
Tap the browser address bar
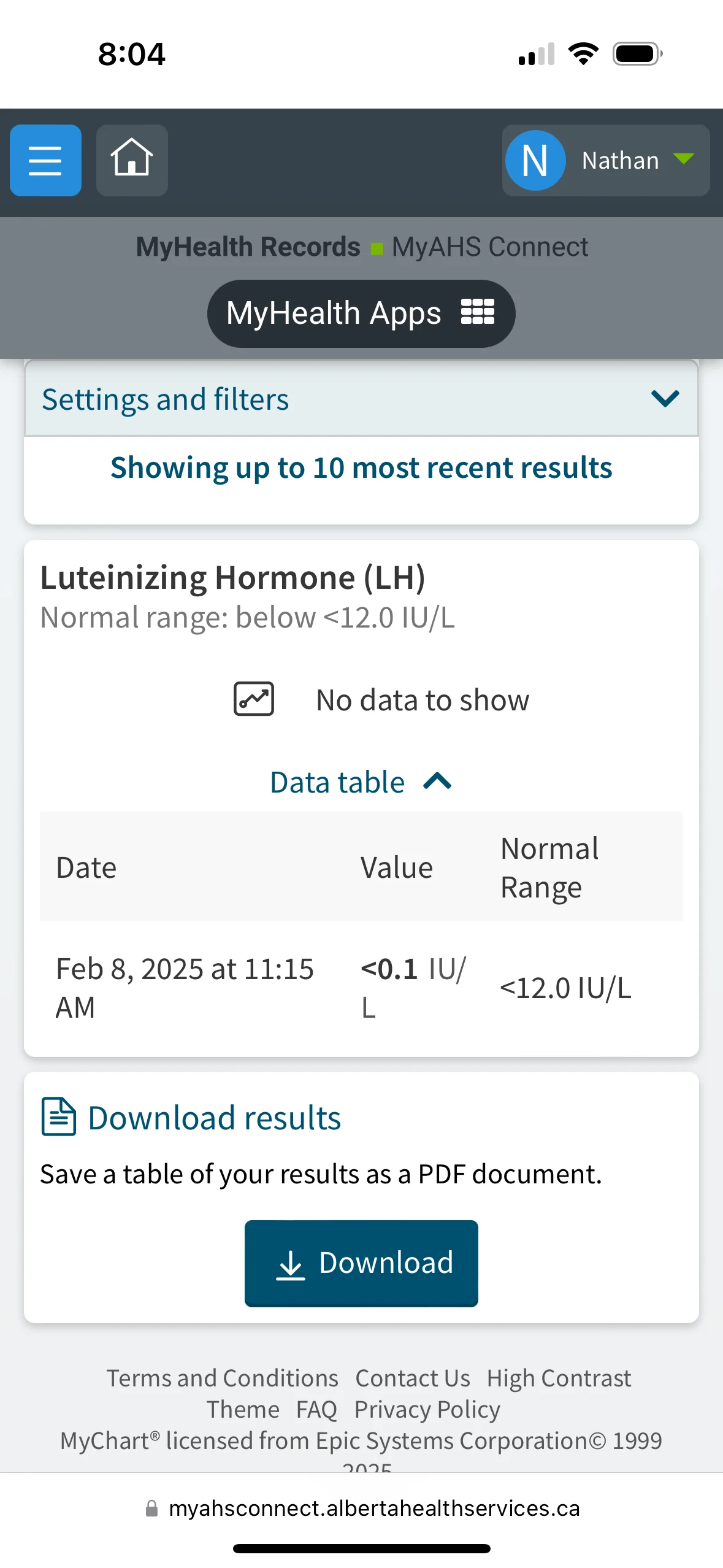[x=361, y=1508]
